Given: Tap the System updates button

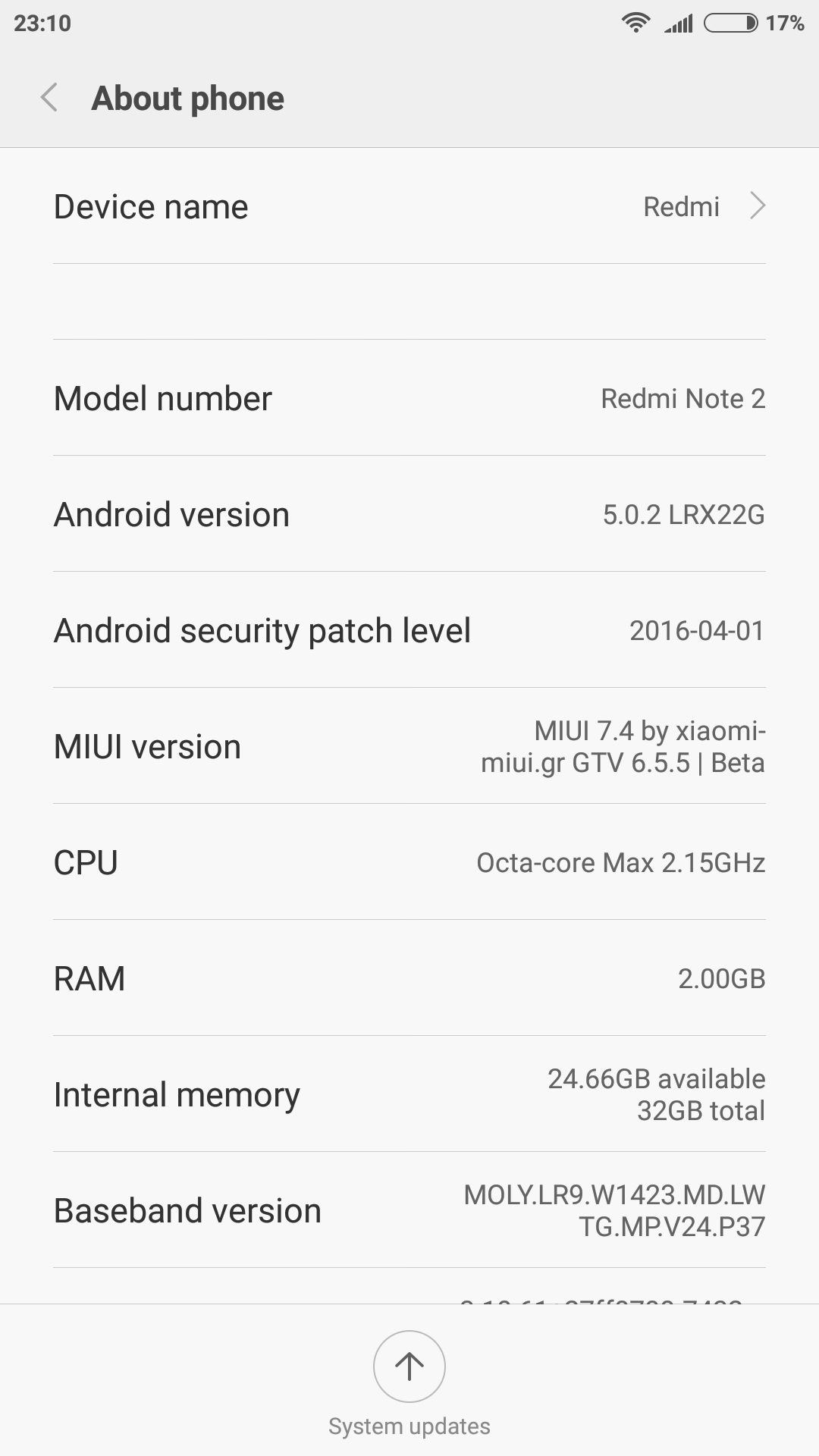Looking at the screenshot, I should [409, 1367].
